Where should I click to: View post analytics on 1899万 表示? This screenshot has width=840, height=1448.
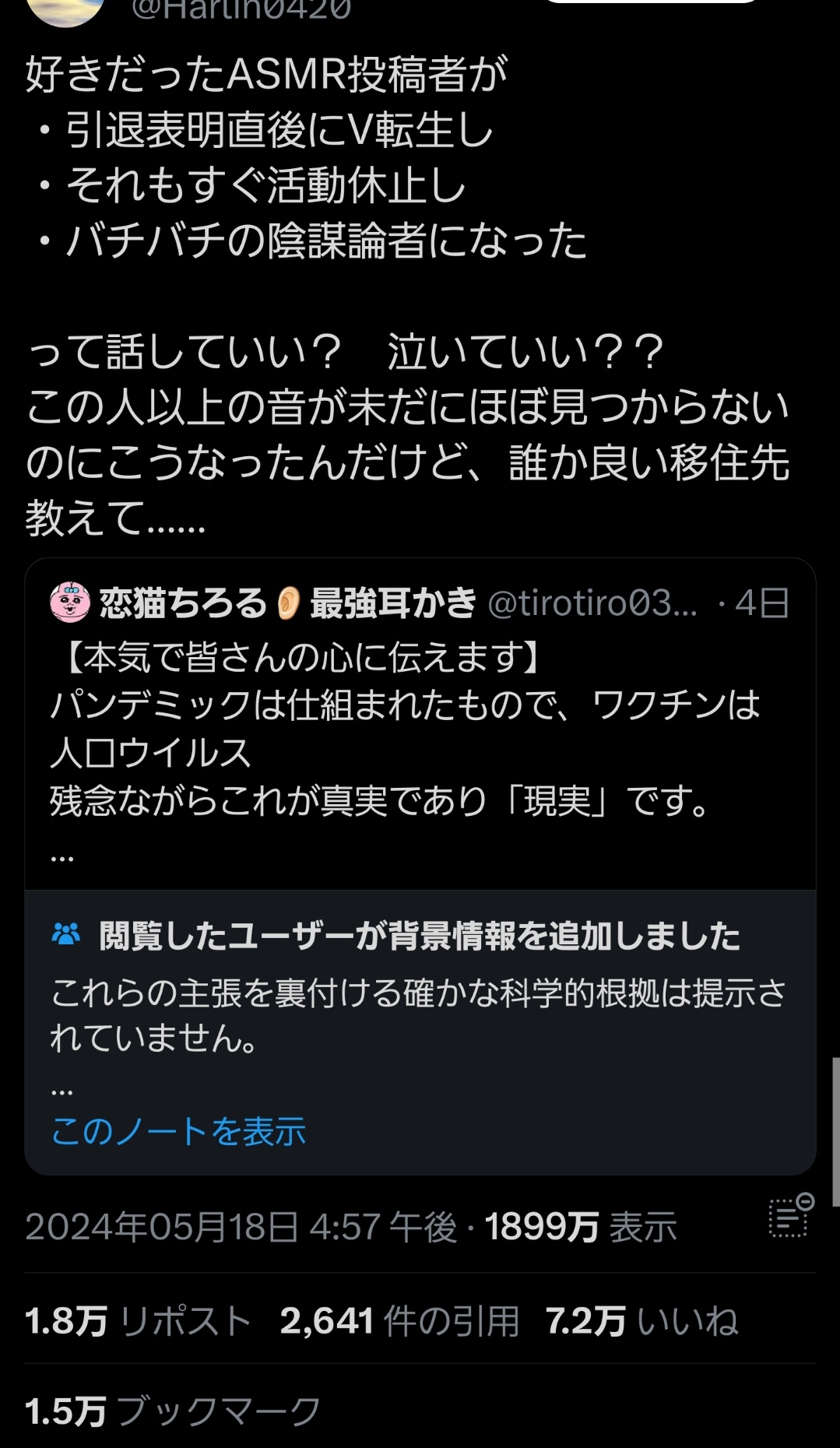[580, 1227]
